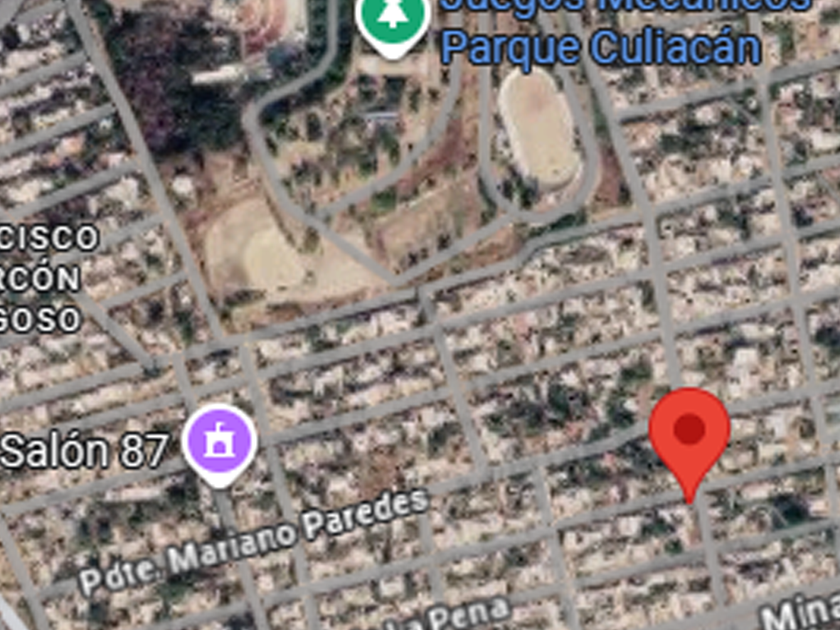840x630 pixels.
Task: Select the red dropped location pin
Action: click(689, 445)
